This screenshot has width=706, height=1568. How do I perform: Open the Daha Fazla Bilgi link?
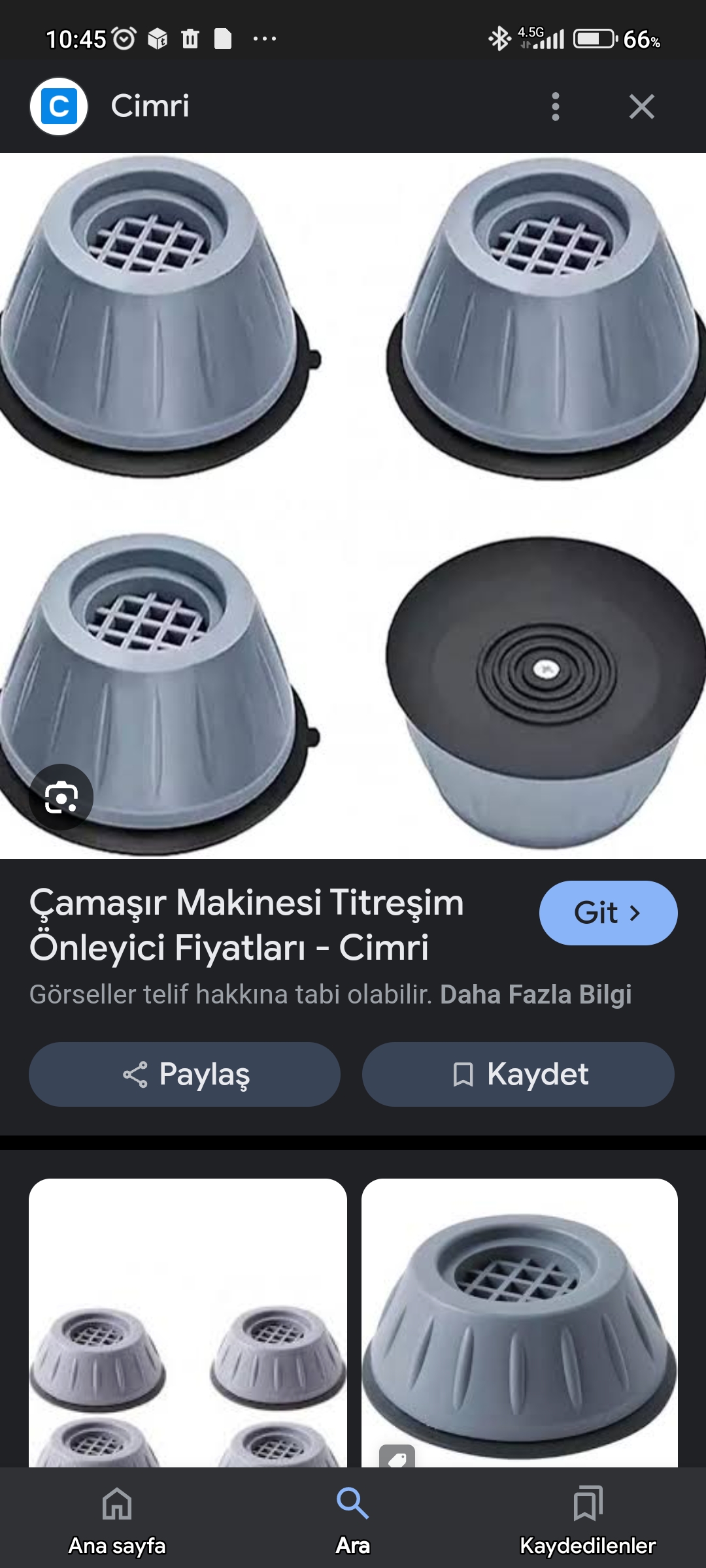(x=536, y=994)
